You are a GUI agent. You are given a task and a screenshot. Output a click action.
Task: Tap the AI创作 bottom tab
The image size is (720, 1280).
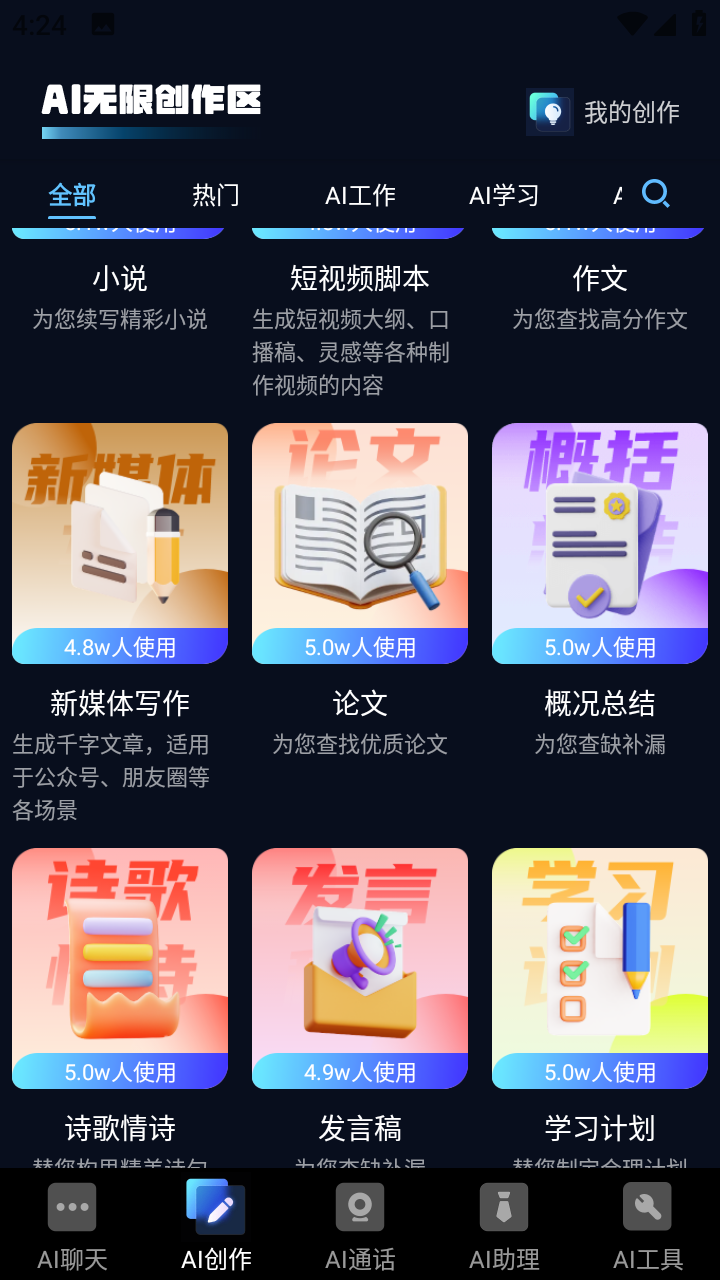coord(216,1224)
